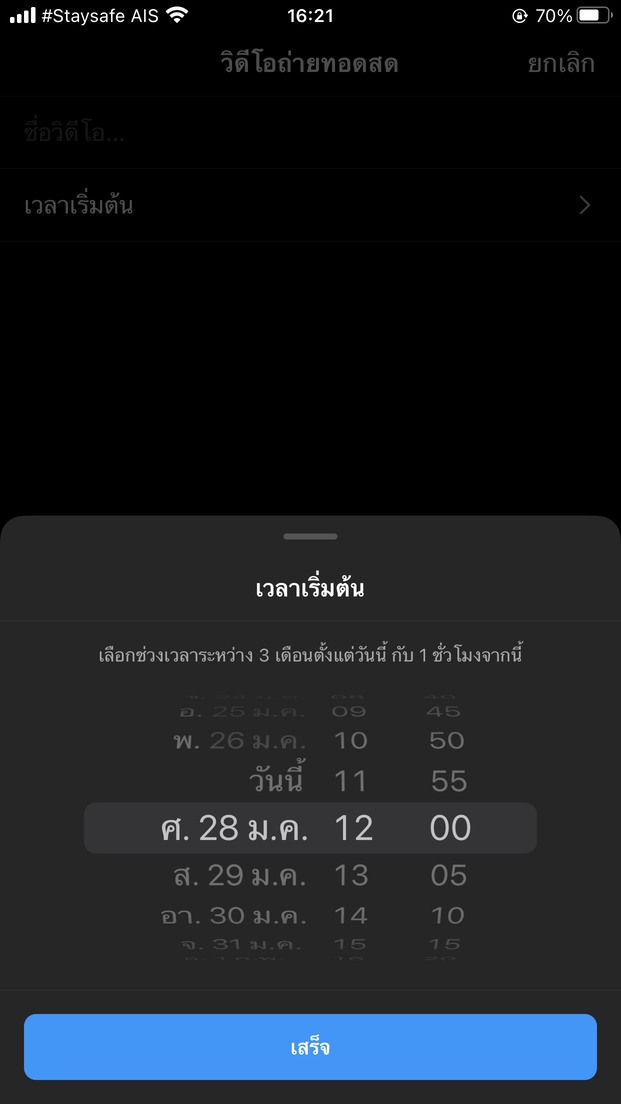Select อา. 30 ม.ค. date option
Screen dimensions: 621x1104
click(x=235, y=915)
